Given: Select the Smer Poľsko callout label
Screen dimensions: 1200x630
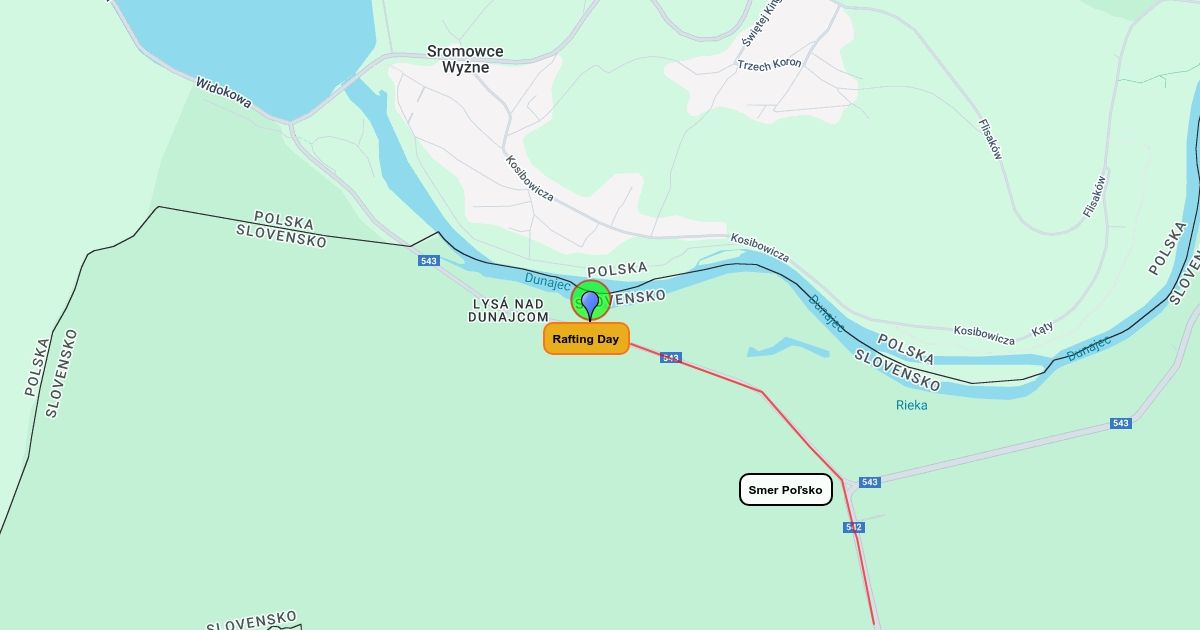Looking at the screenshot, I should tap(786, 490).
